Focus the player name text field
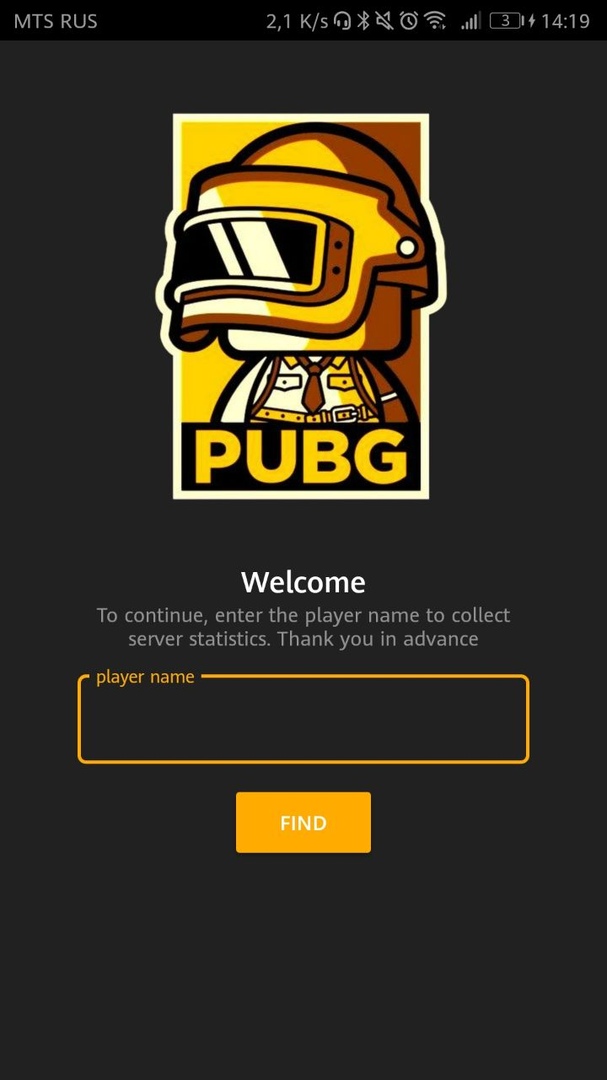Viewport: 607px width, 1080px height. click(303, 720)
